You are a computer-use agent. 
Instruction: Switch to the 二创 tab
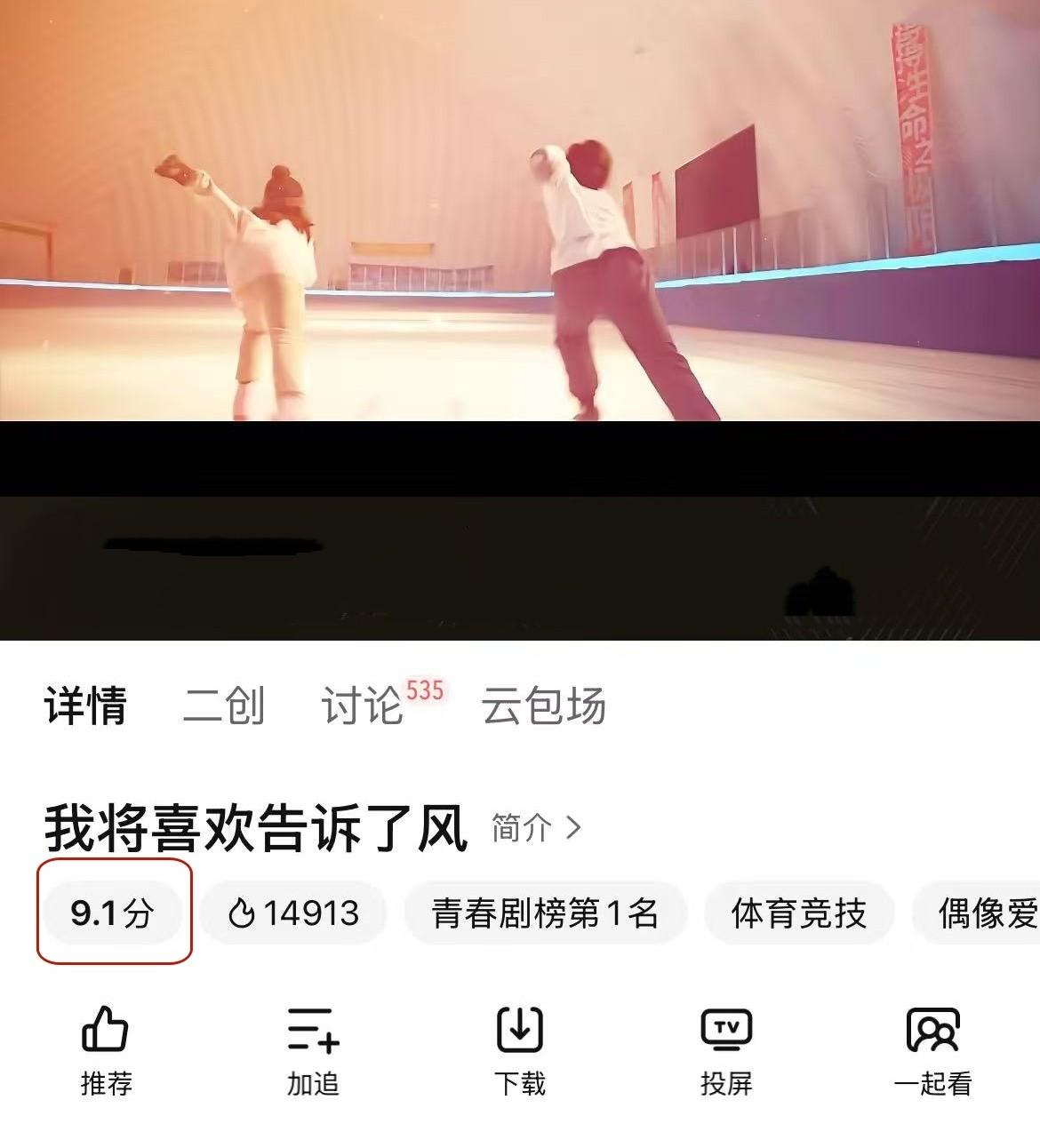[x=223, y=707]
